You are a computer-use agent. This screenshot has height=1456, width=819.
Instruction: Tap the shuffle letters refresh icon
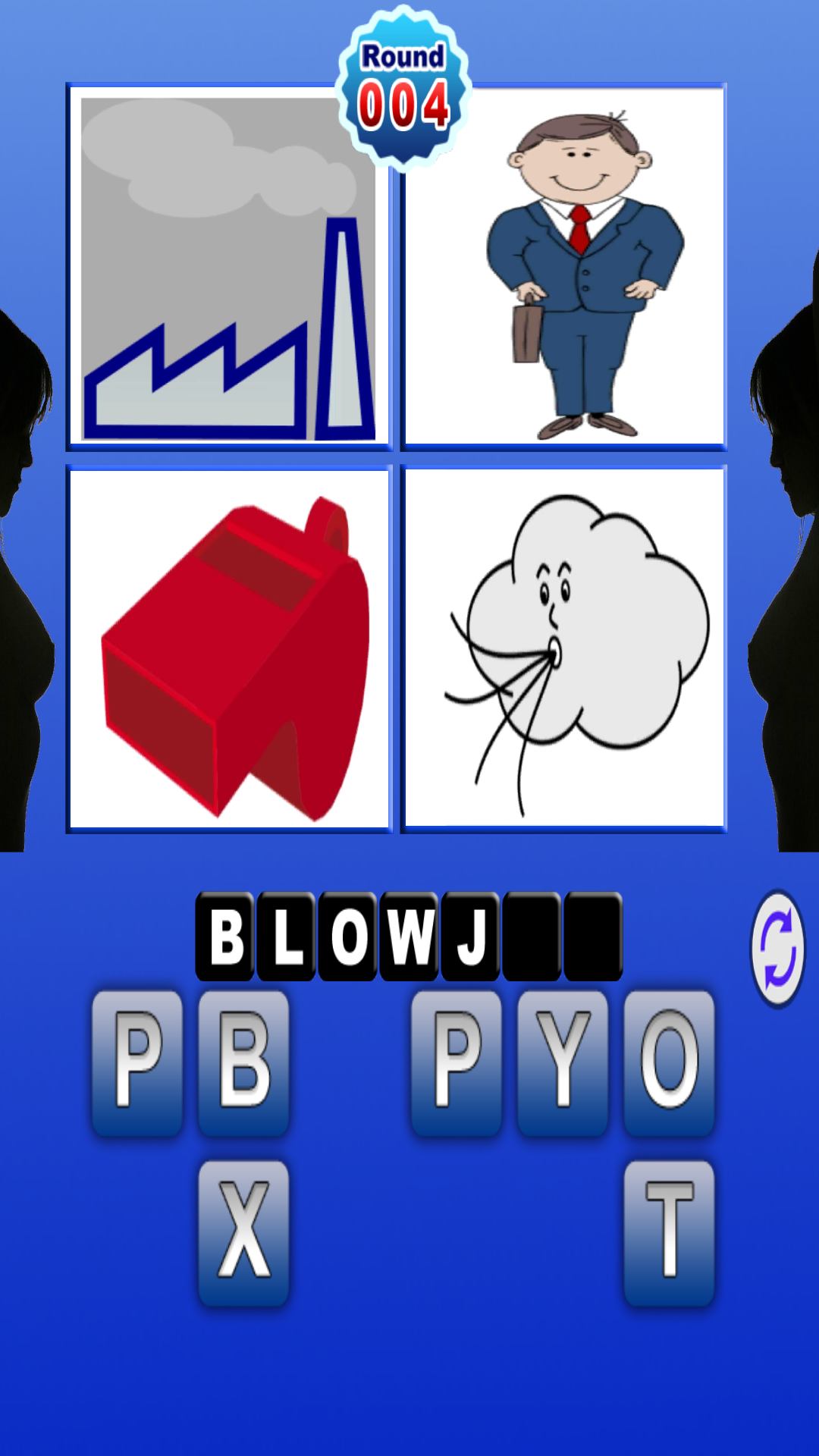(777, 949)
